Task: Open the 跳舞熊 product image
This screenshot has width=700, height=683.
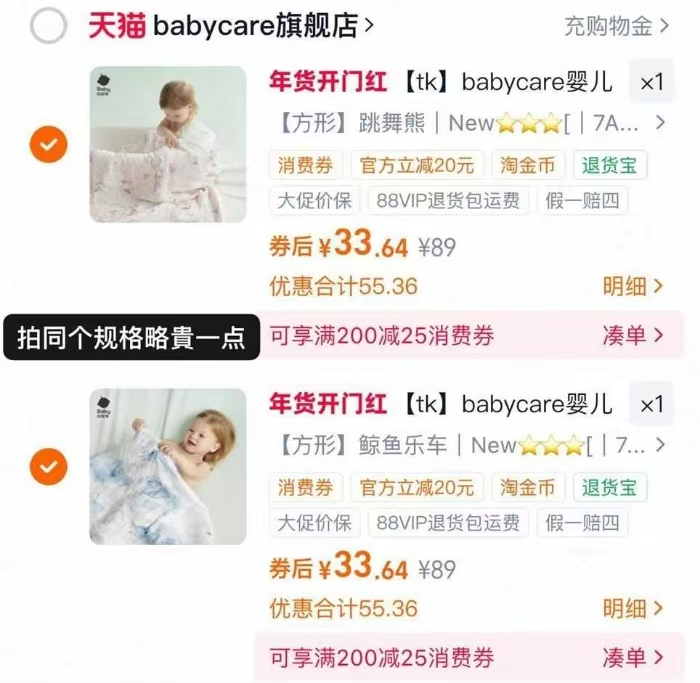Action: (x=167, y=144)
